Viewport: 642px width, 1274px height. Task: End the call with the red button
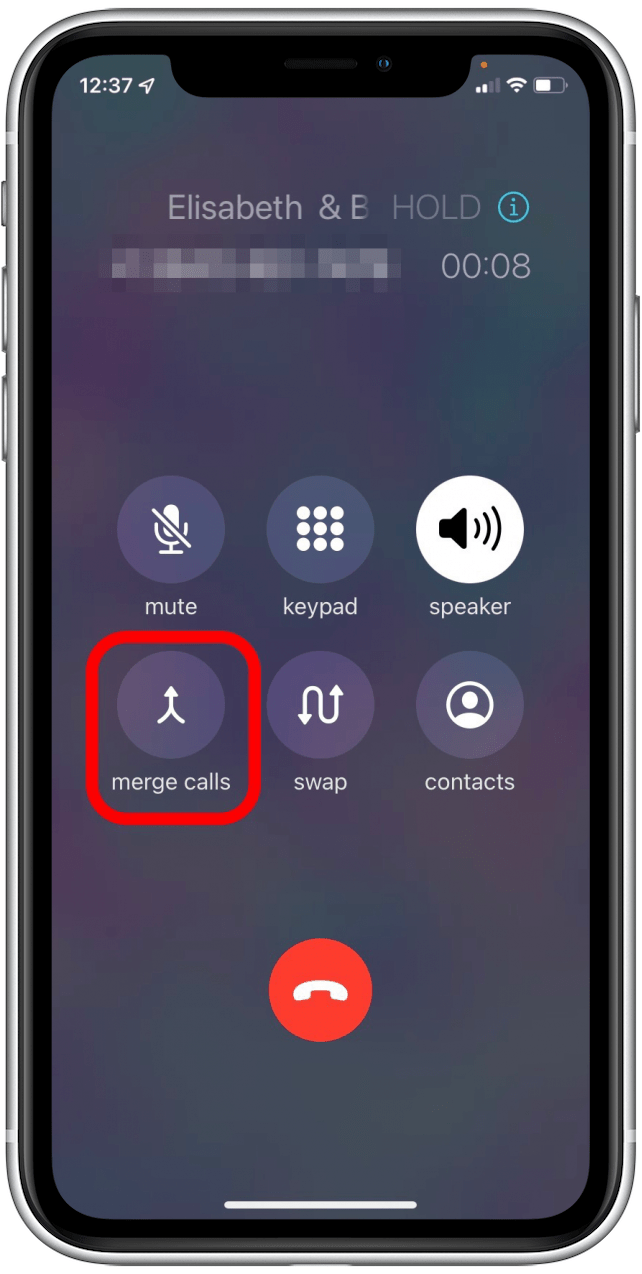320,991
